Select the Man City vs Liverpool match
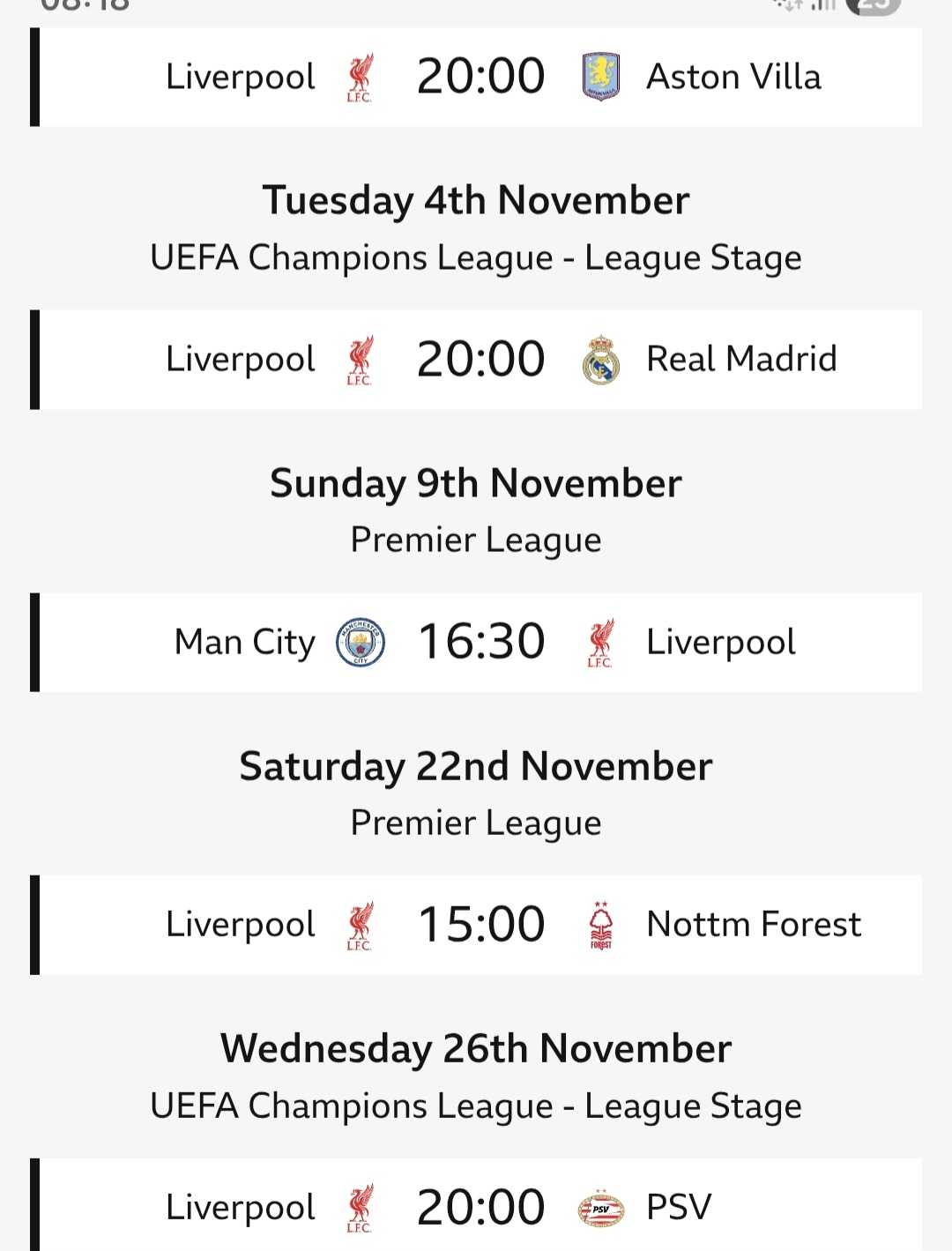 point(480,642)
